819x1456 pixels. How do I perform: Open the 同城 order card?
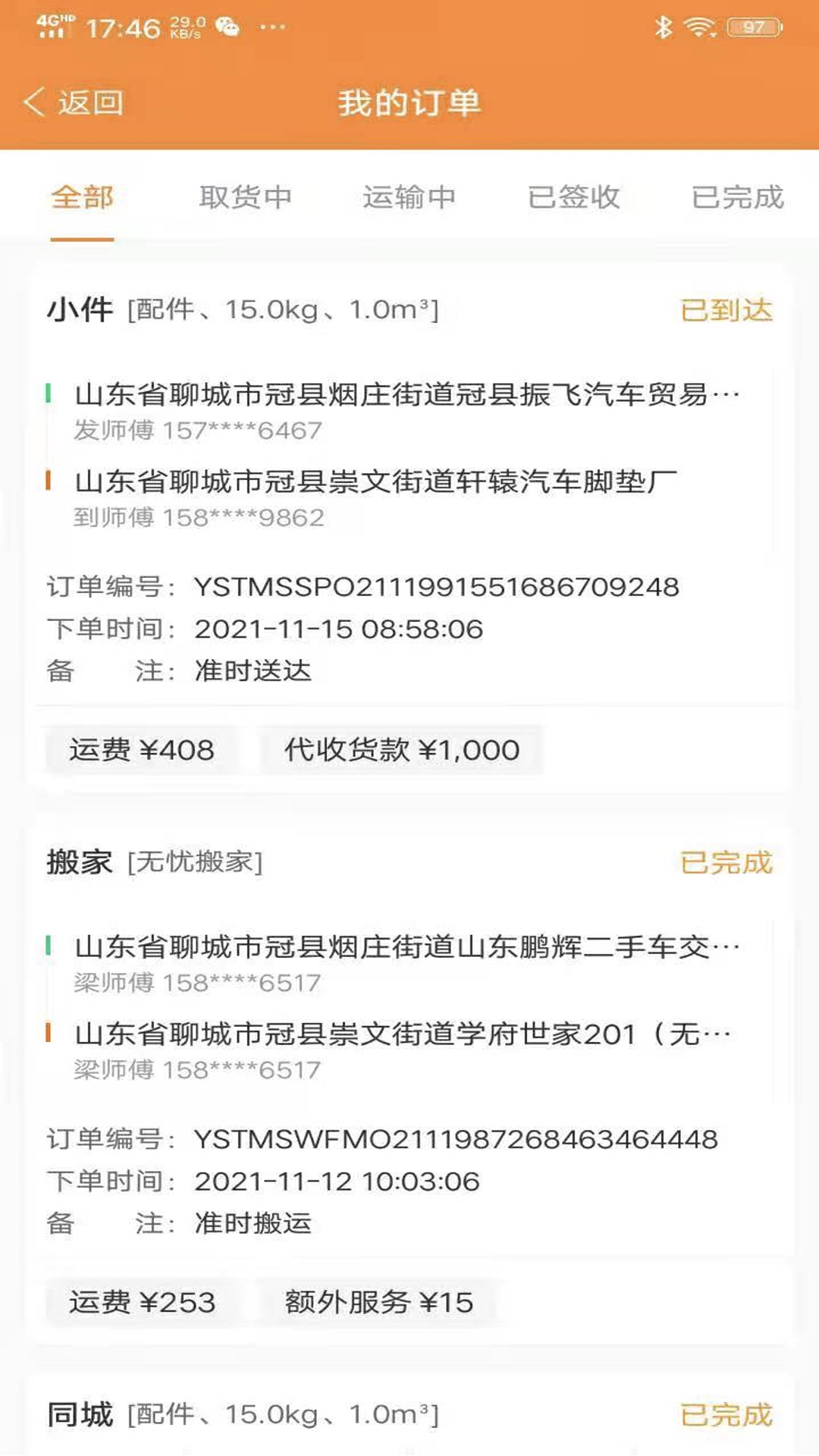tap(409, 1415)
